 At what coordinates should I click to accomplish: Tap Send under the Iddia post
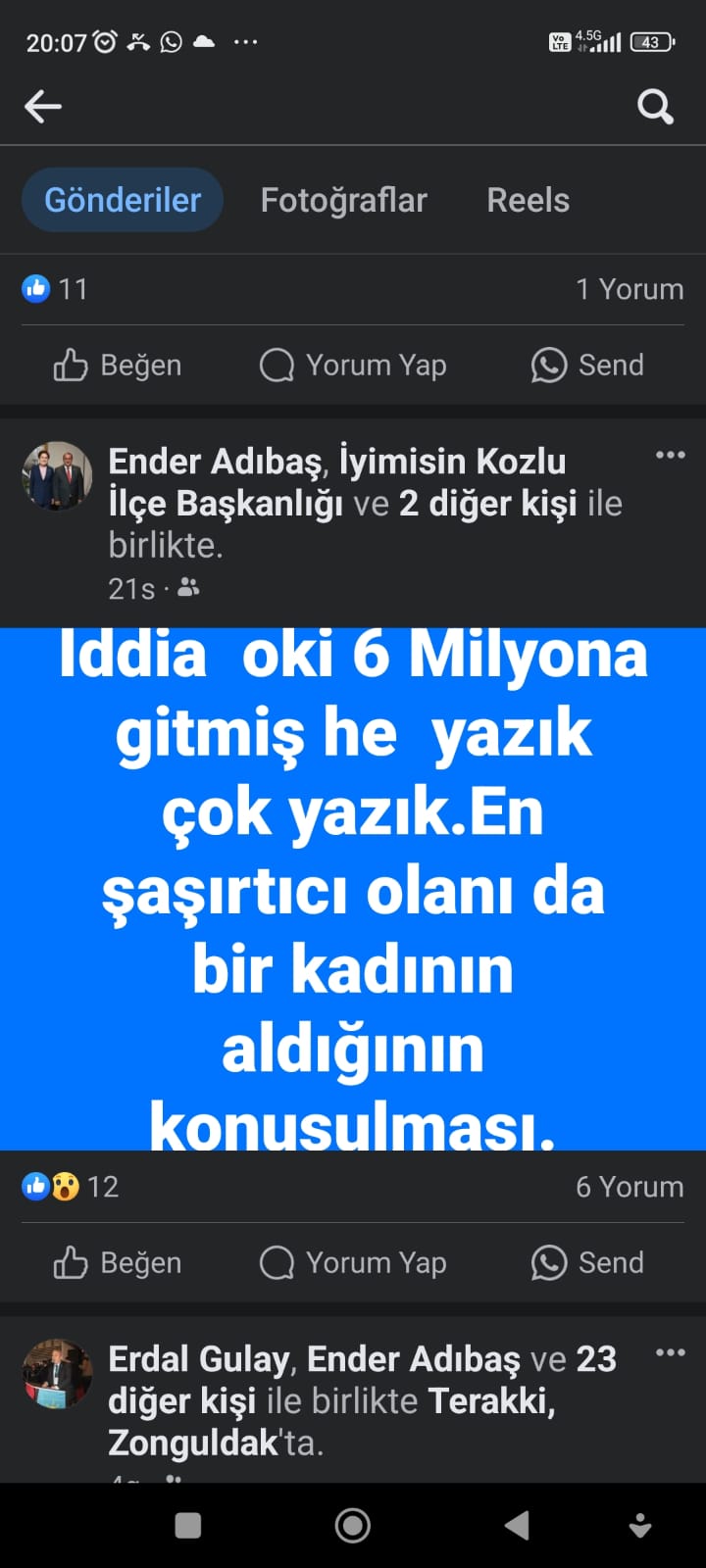point(588,1263)
